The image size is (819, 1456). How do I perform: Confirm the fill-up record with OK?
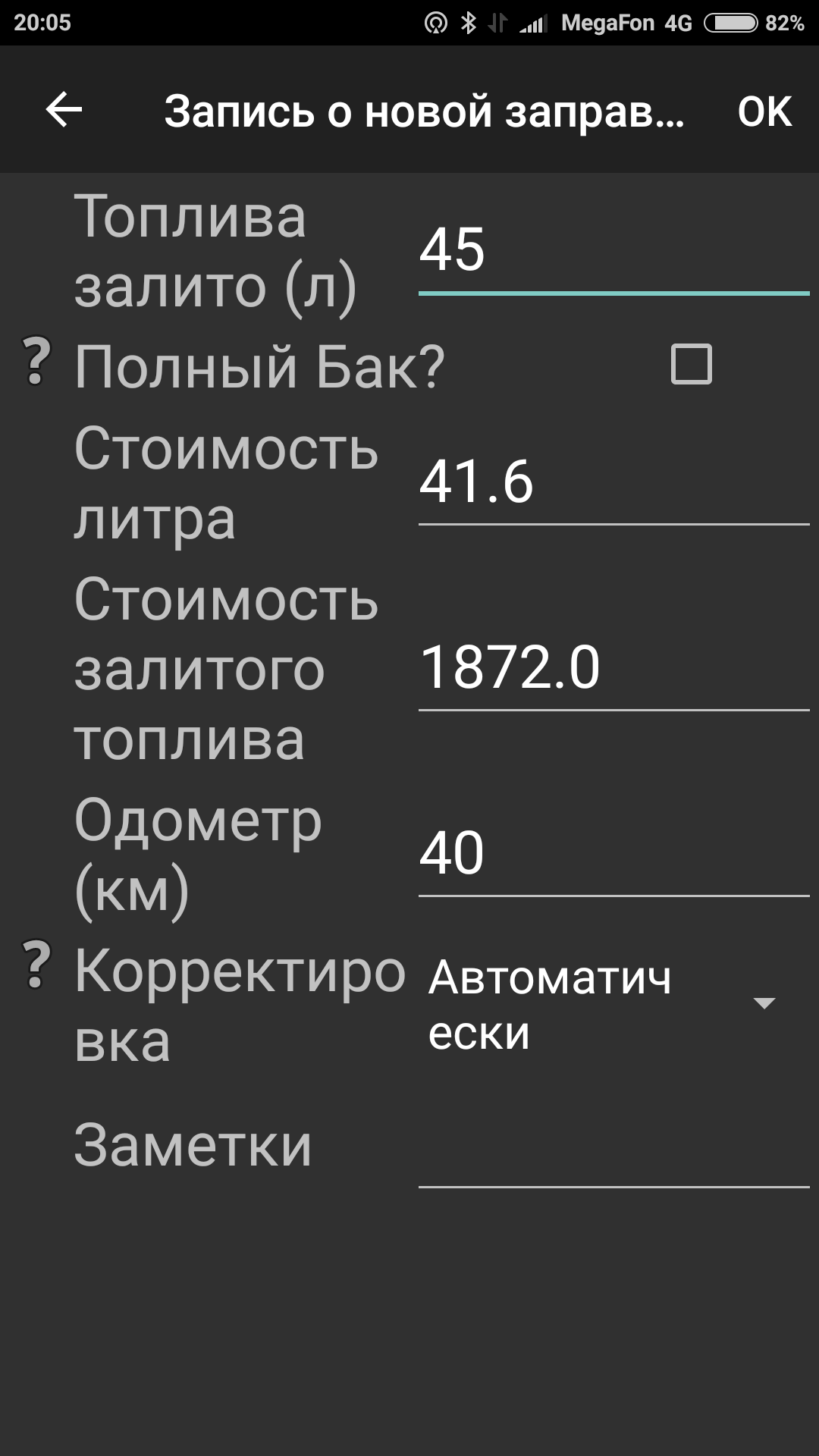tap(764, 111)
